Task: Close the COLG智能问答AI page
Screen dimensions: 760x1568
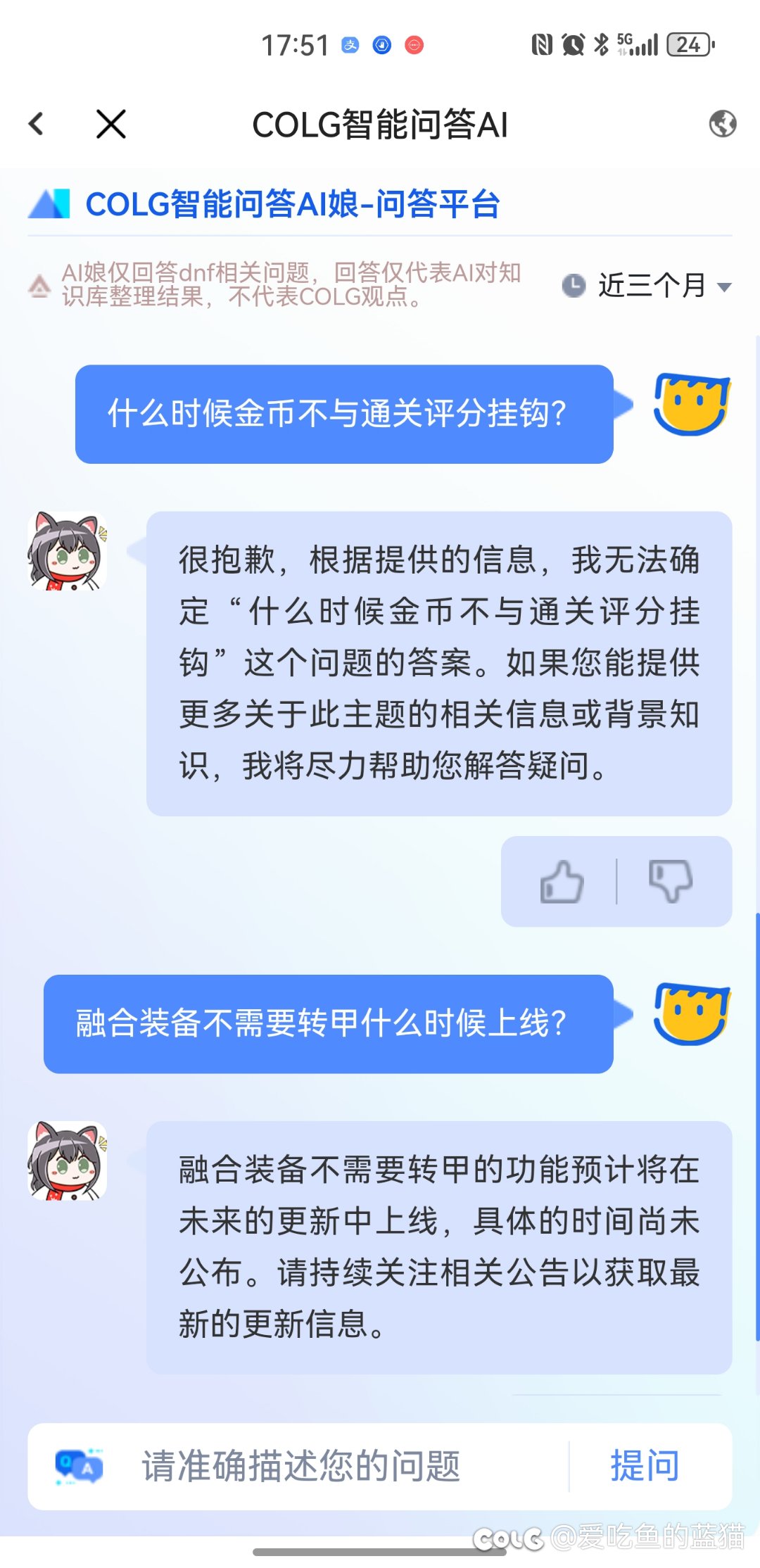Action: (x=110, y=125)
